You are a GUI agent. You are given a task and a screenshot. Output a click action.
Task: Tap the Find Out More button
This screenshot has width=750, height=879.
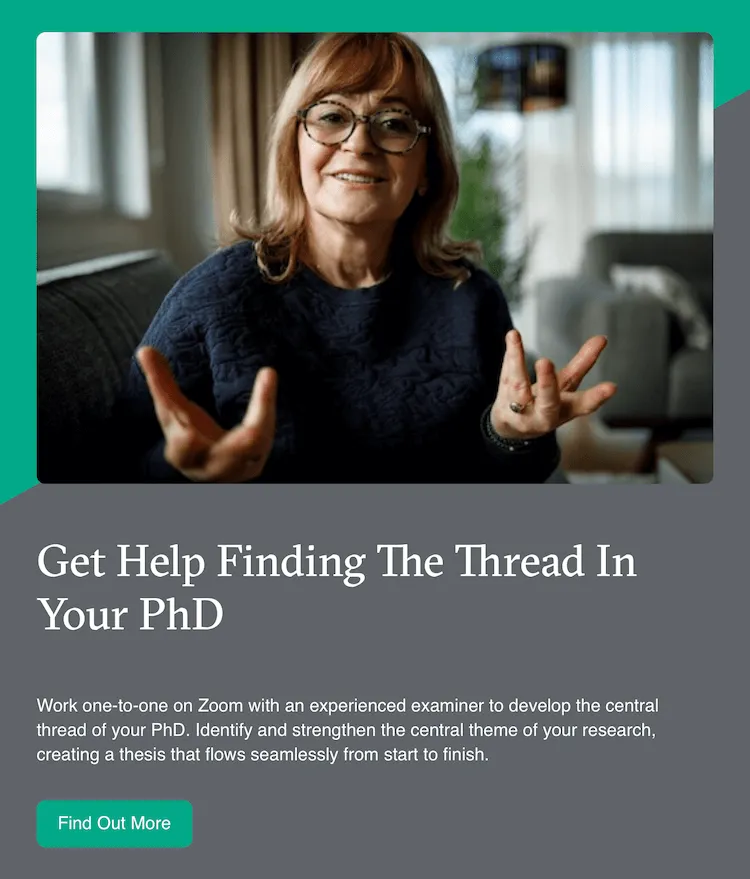tap(114, 823)
